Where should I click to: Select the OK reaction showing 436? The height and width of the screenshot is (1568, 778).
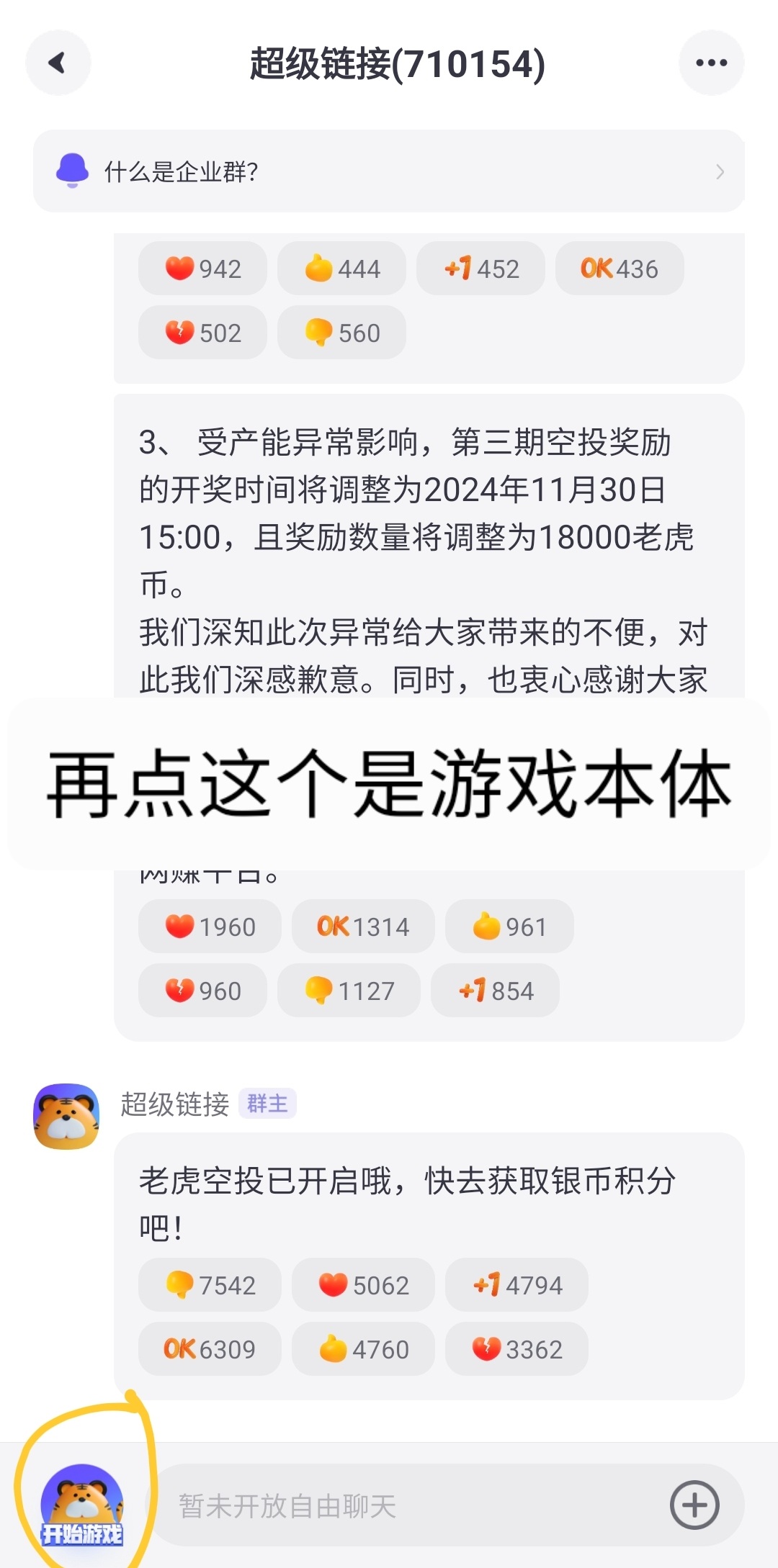pos(620,269)
